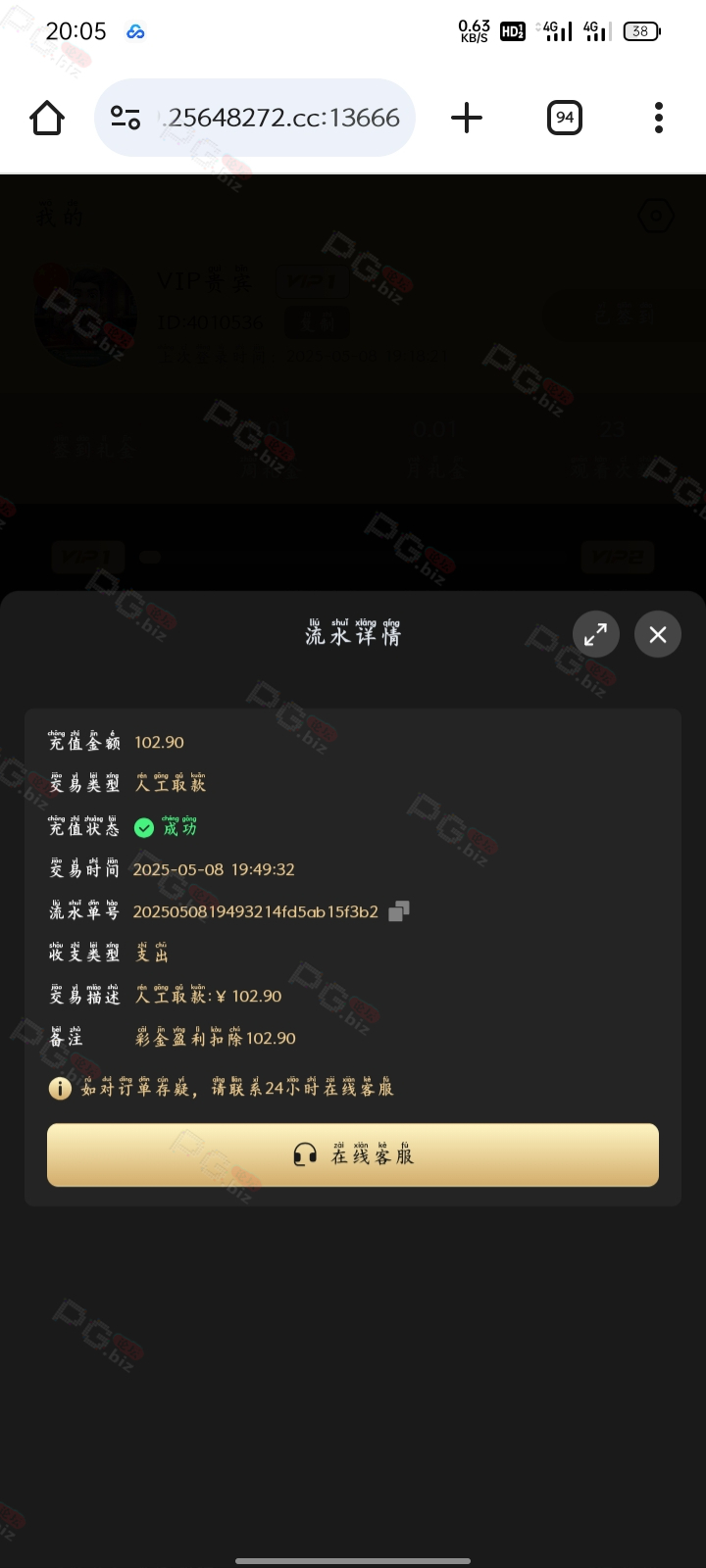Contact 在线客服 online customer service
706x1568 pixels.
coord(353,1155)
